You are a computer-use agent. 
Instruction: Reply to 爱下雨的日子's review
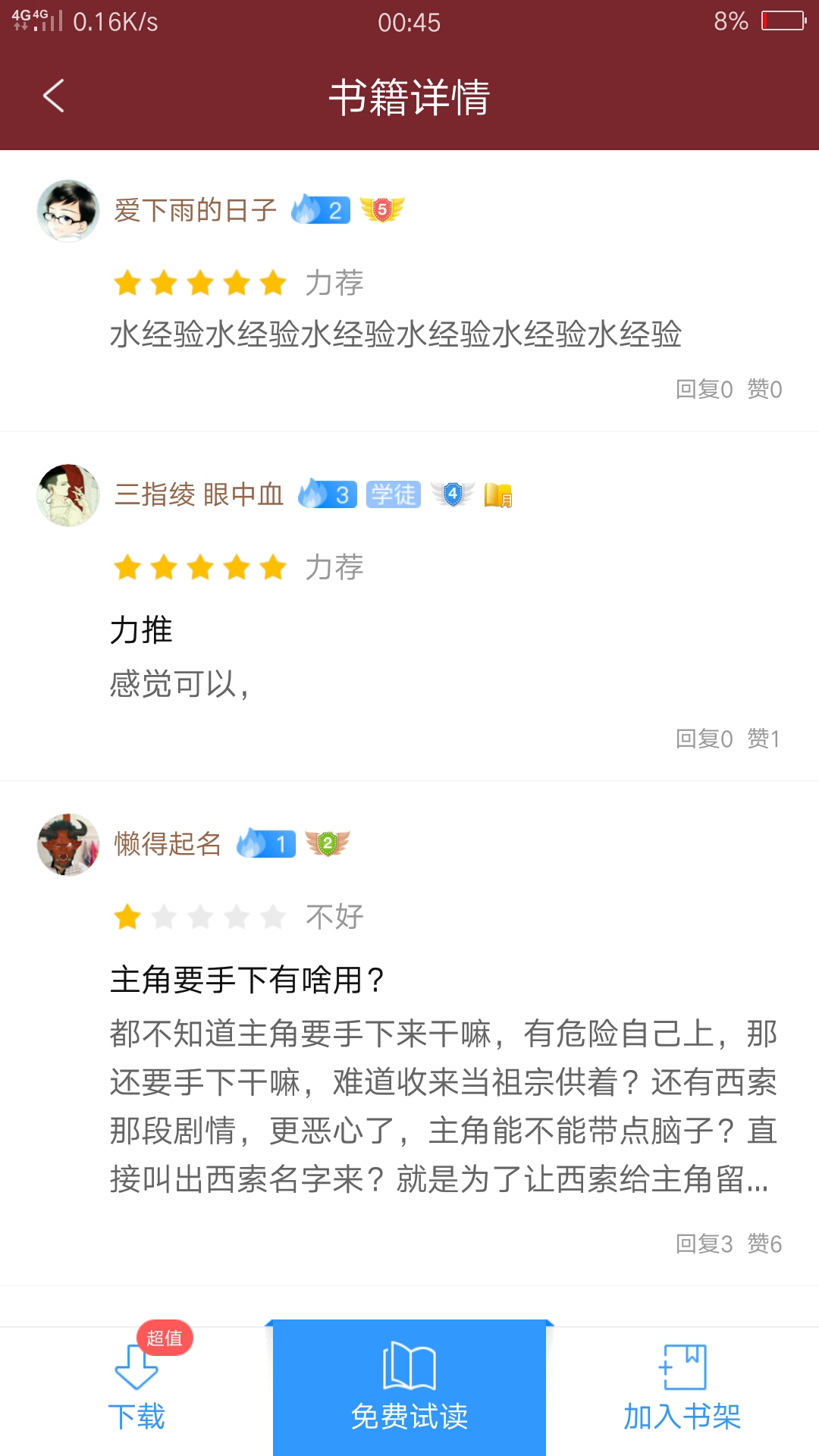click(x=704, y=389)
